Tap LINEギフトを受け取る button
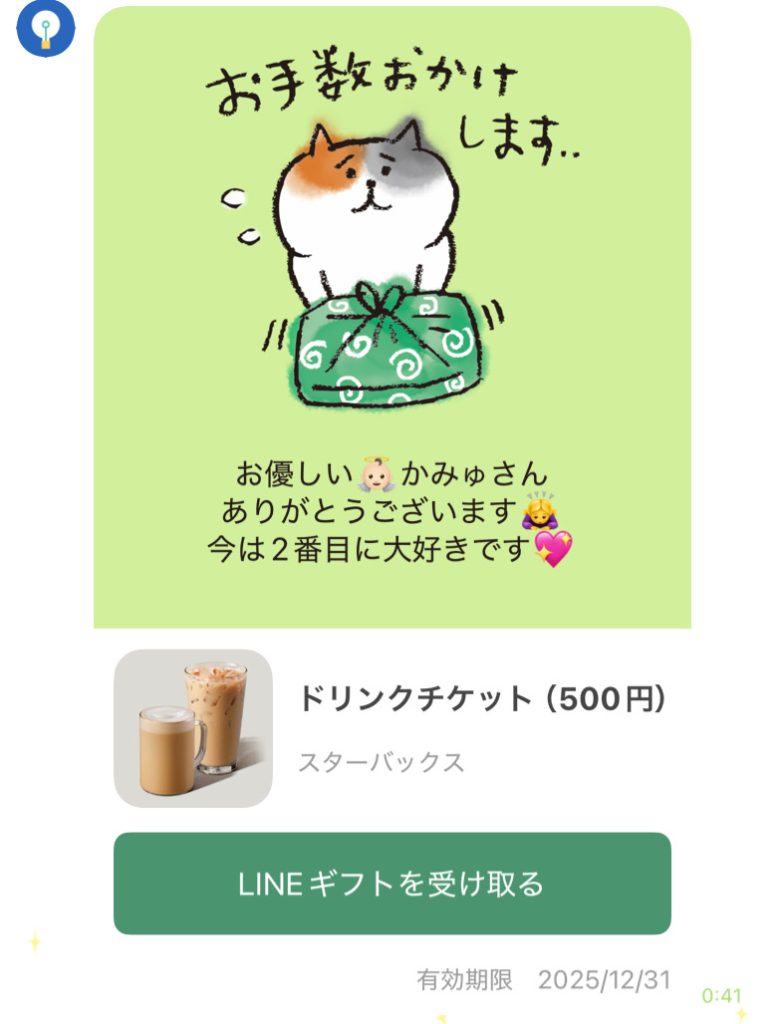 (391, 883)
